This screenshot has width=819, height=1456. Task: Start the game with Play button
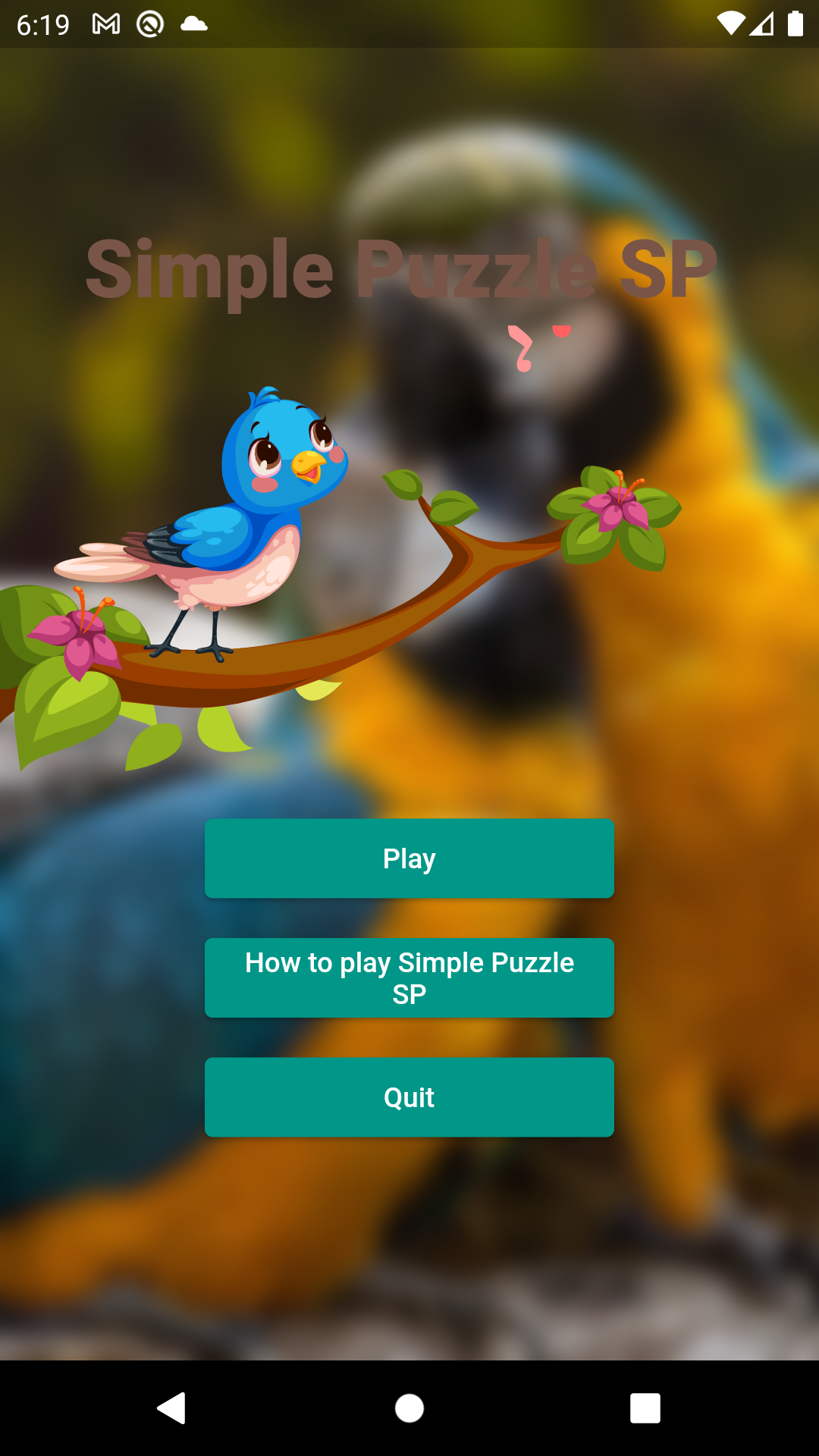[x=409, y=858]
